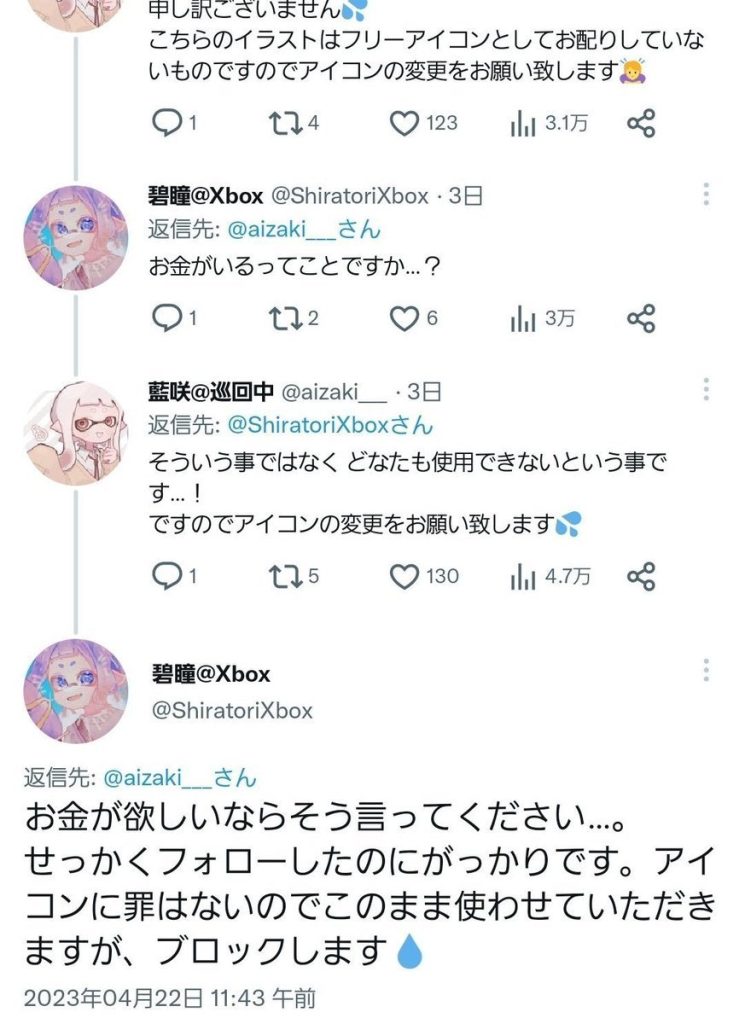Viewport: 745px width, 1024px height.
Task: Retweet the tweet お金がいるってことですか
Action: click(x=285, y=318)
